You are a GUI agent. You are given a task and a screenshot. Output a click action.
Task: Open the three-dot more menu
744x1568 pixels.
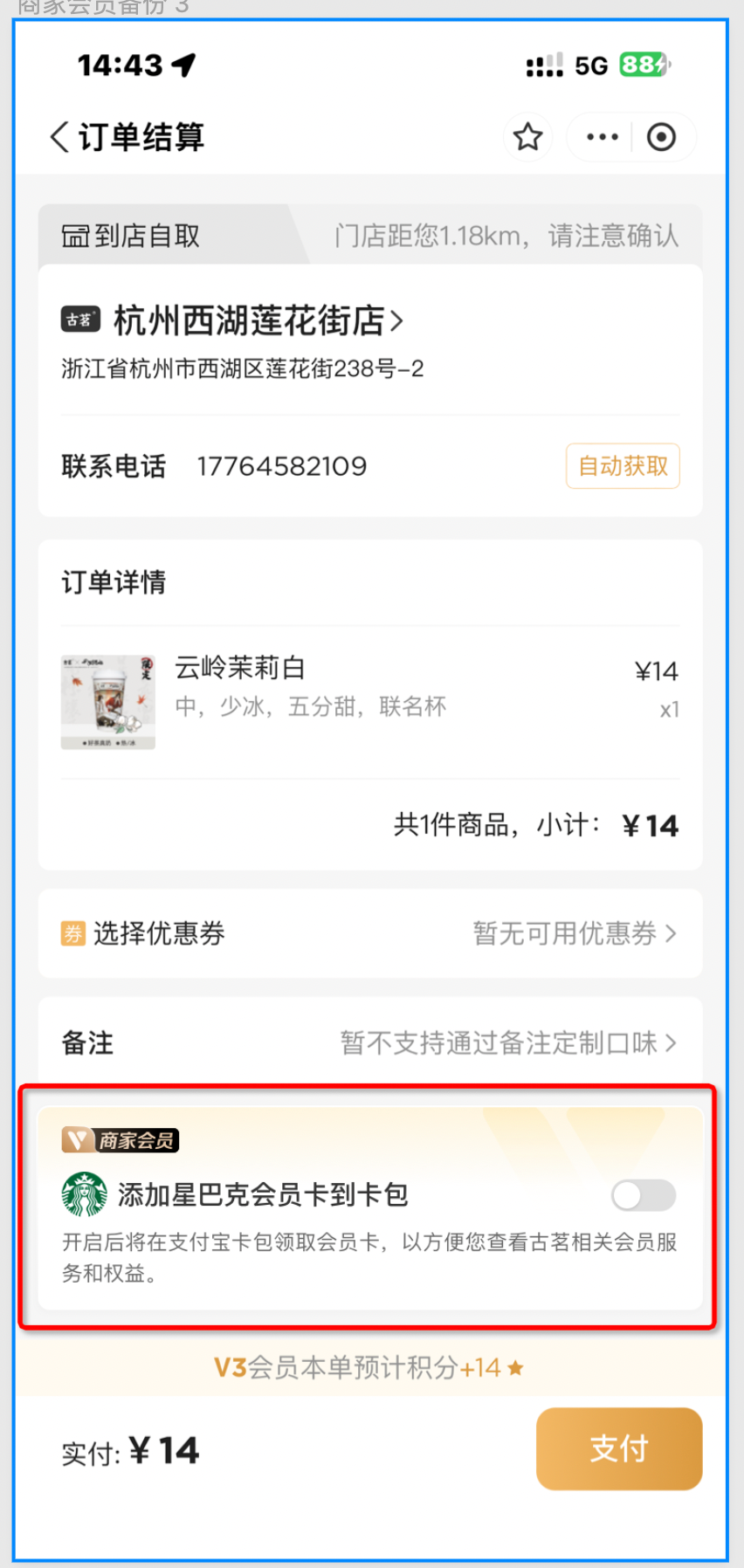pyautogui.click(x=603, y=137)
